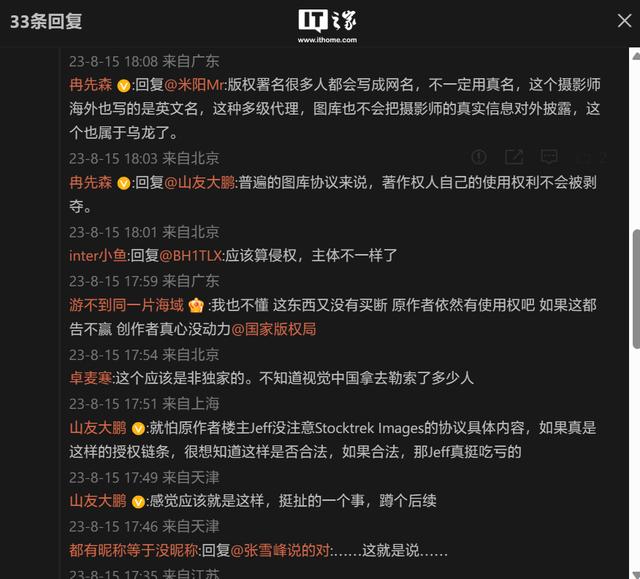
Task: Comment on the reply posted at 18:03
Action: click(x=548, y=158)
